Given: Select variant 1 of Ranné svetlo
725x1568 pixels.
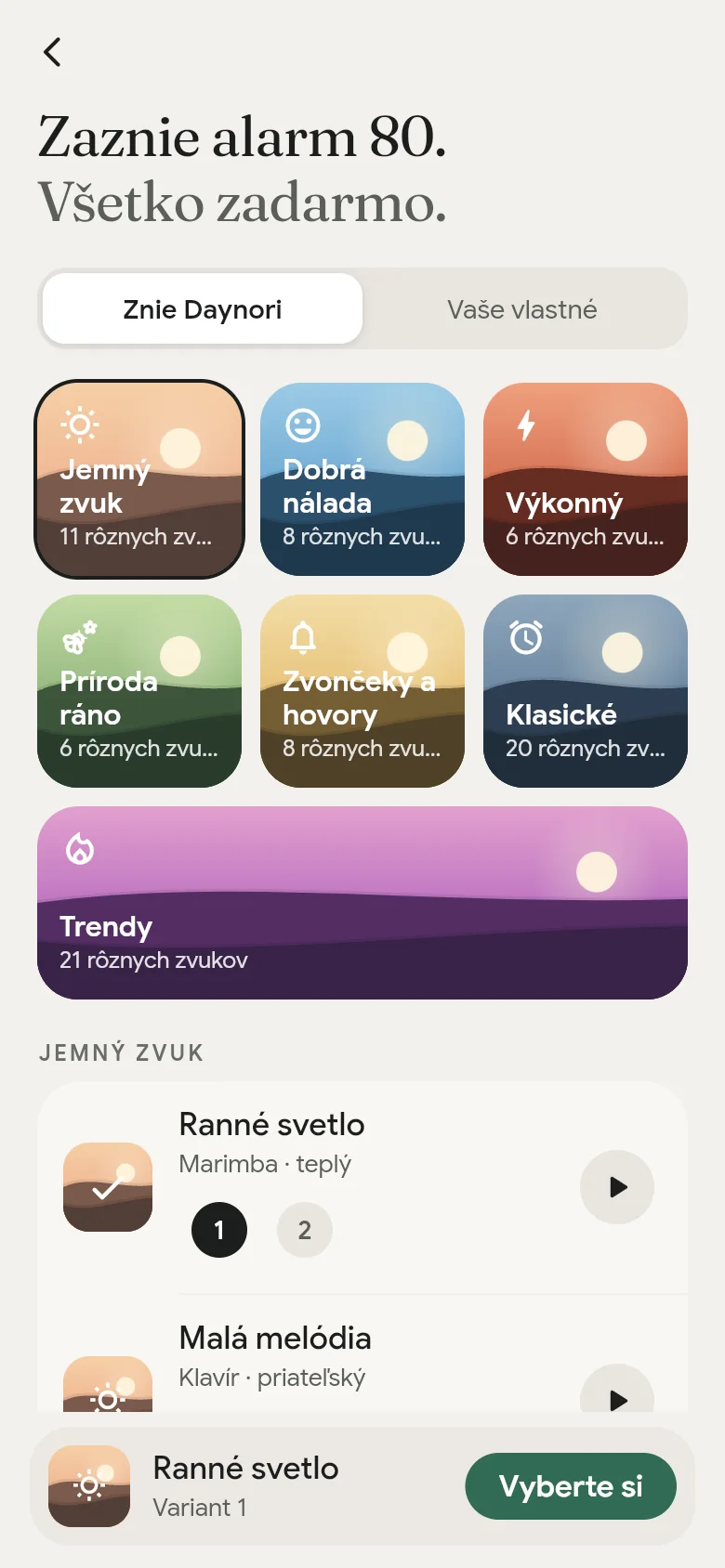Looking at the screenshot, I should click(x=219, y=1230).
